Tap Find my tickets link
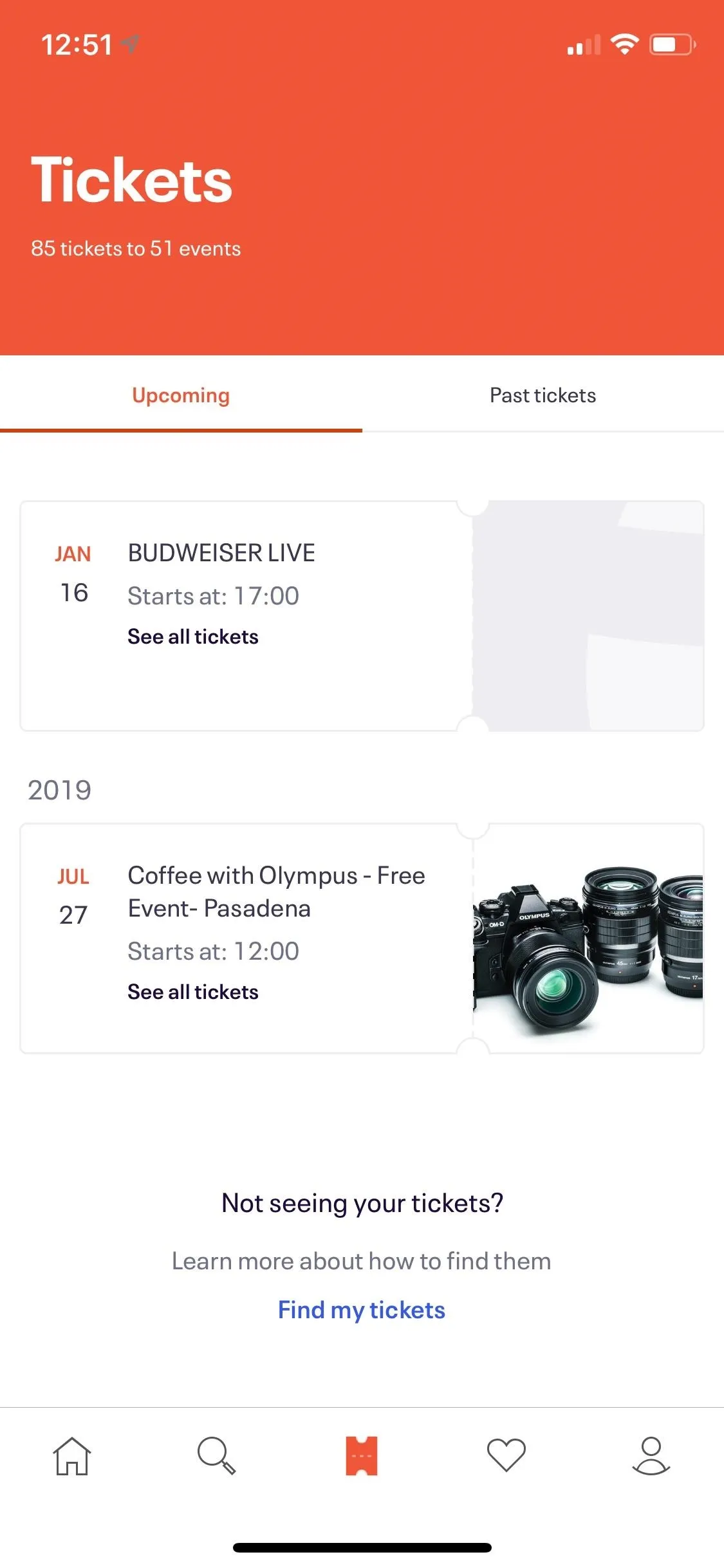The image size is (724, 1568). [362, 1311]
